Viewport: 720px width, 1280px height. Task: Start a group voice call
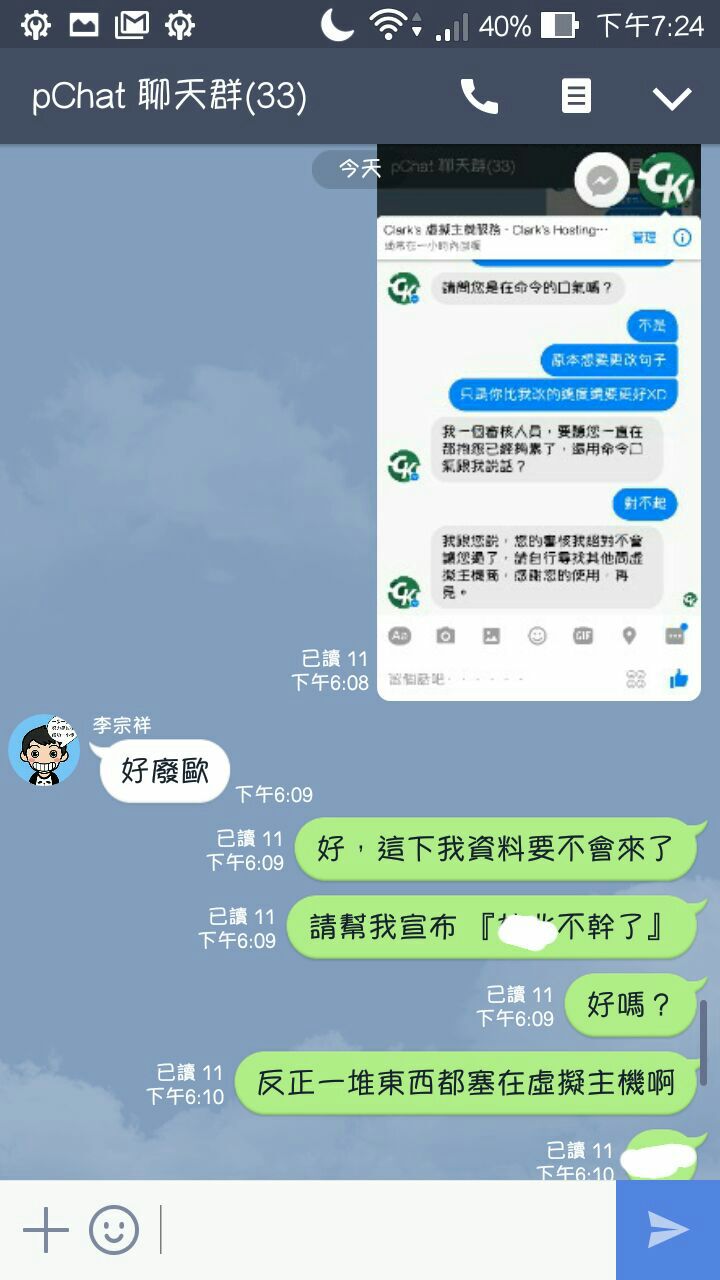(x=479, y=97)
